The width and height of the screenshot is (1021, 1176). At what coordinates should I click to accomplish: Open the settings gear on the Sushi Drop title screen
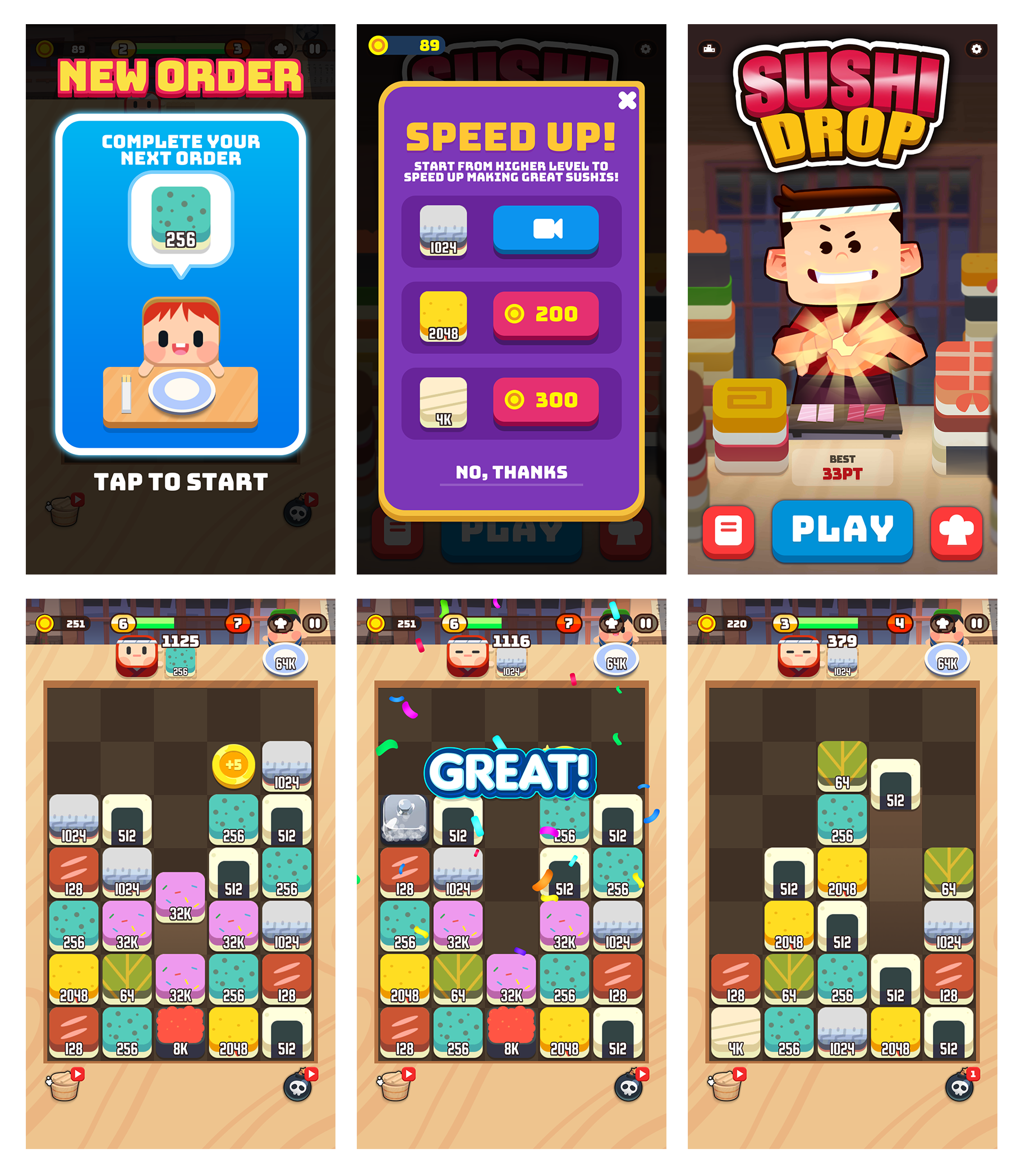tap(976, 50)
